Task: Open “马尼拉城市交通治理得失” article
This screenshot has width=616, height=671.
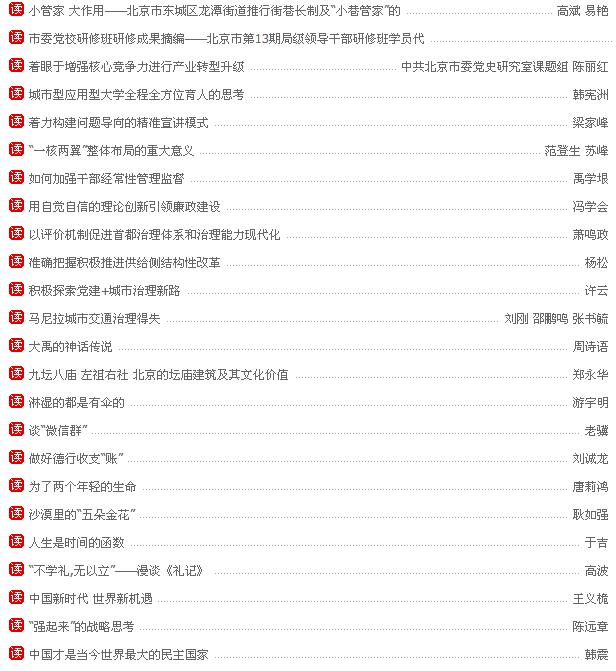Action: click(94, 319)
